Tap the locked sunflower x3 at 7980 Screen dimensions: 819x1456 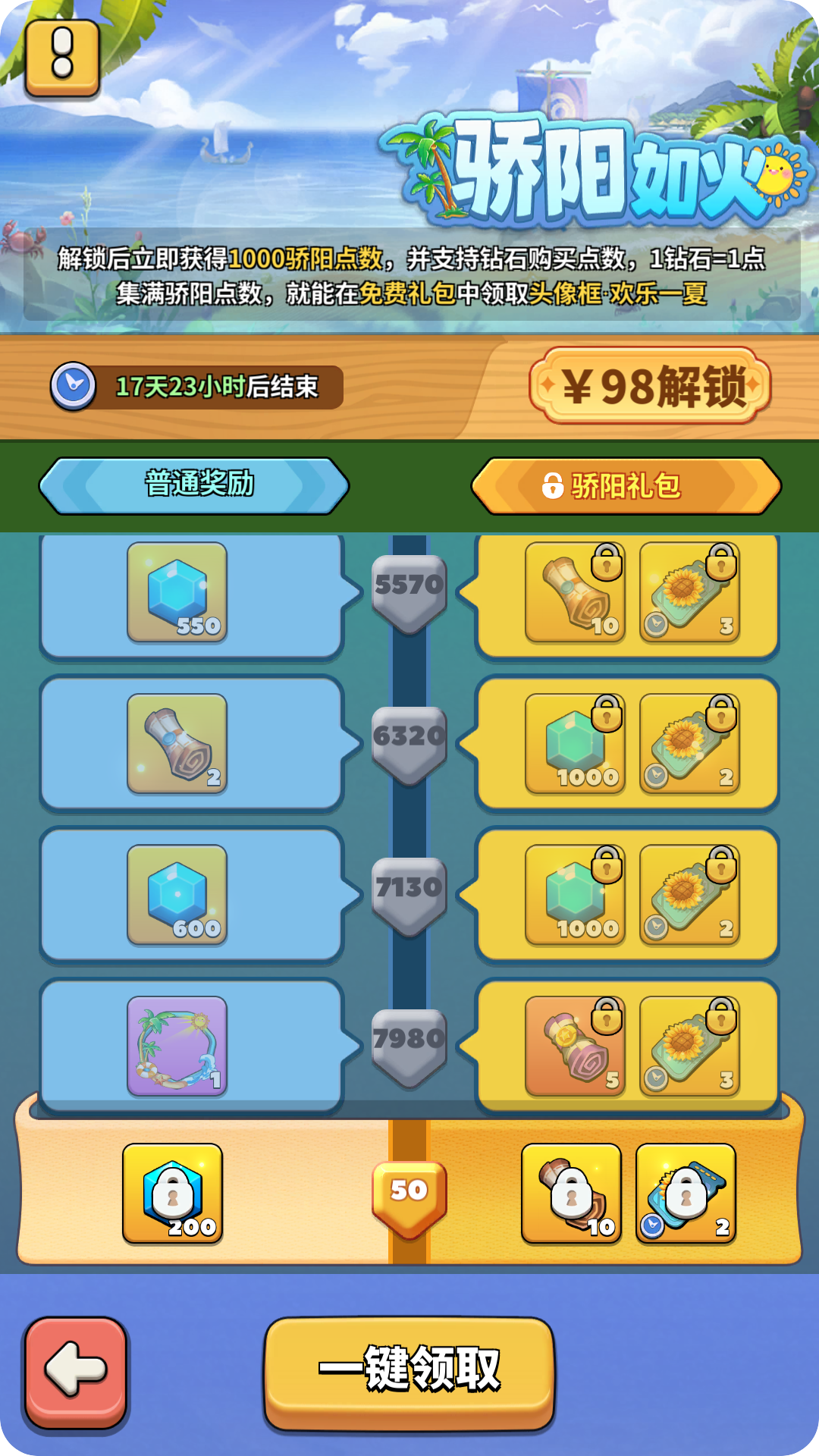689,1046
